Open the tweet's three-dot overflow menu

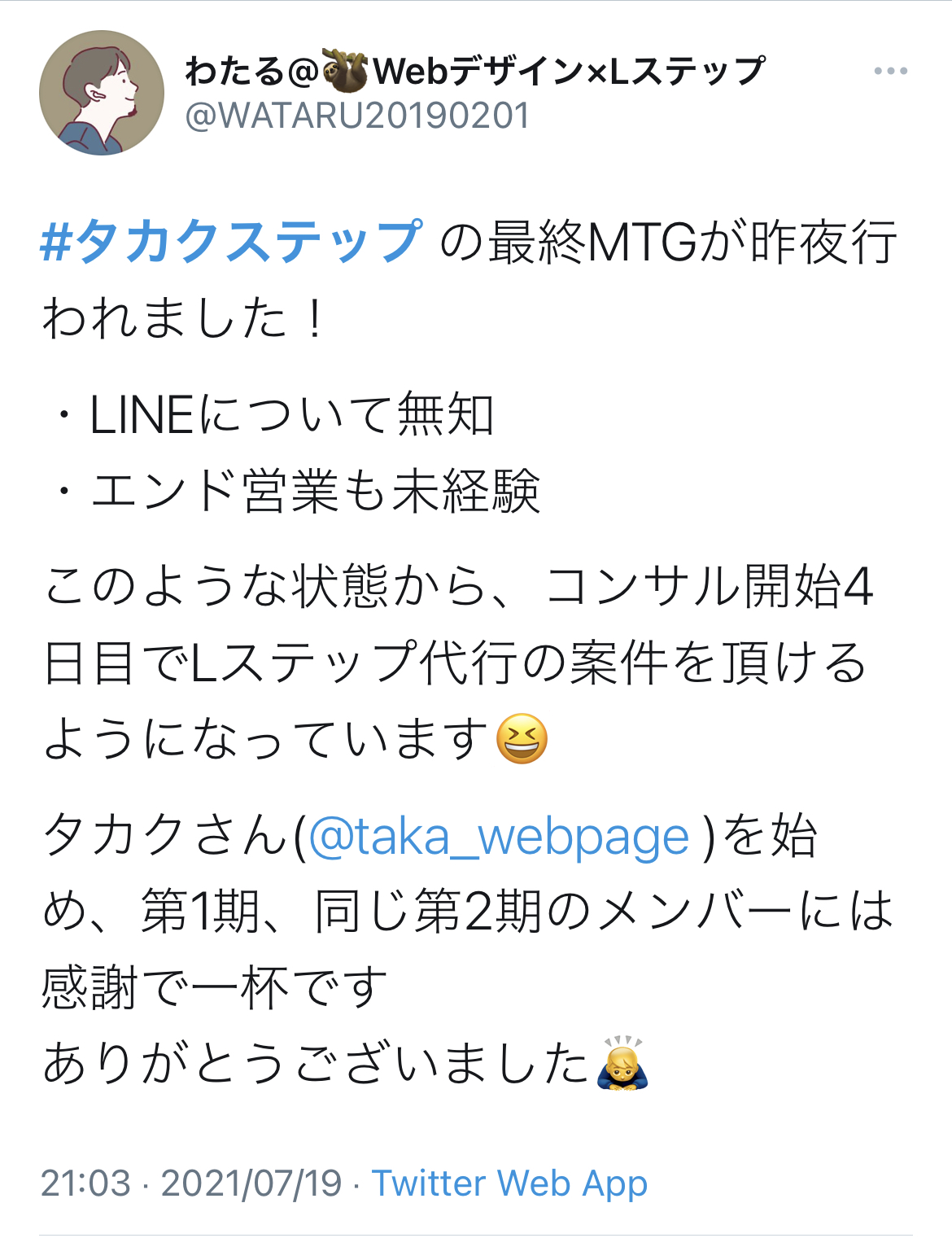click(x=890, y=72)
